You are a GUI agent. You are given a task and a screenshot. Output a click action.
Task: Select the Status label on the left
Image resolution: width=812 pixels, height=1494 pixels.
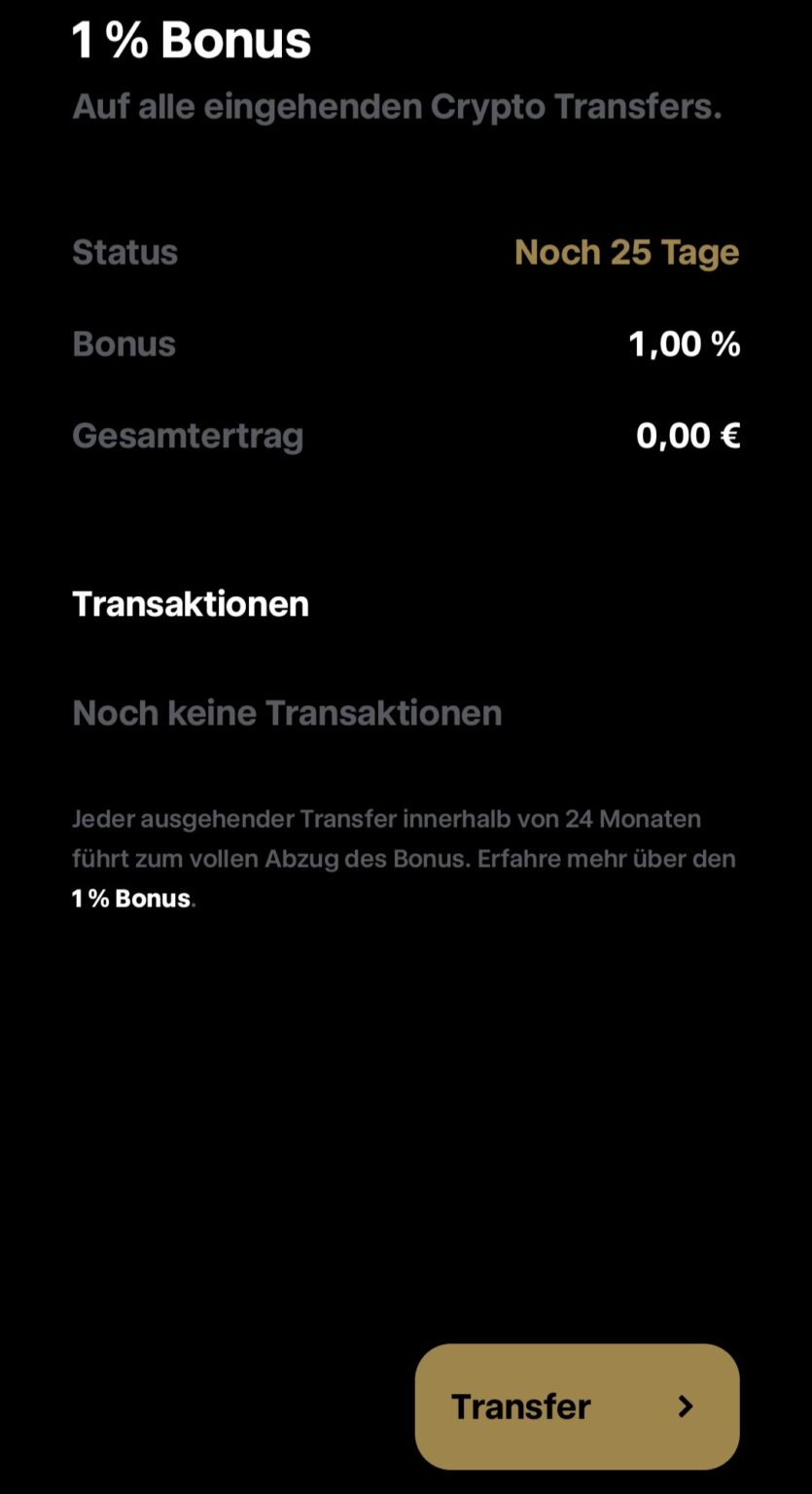[124, 252]
